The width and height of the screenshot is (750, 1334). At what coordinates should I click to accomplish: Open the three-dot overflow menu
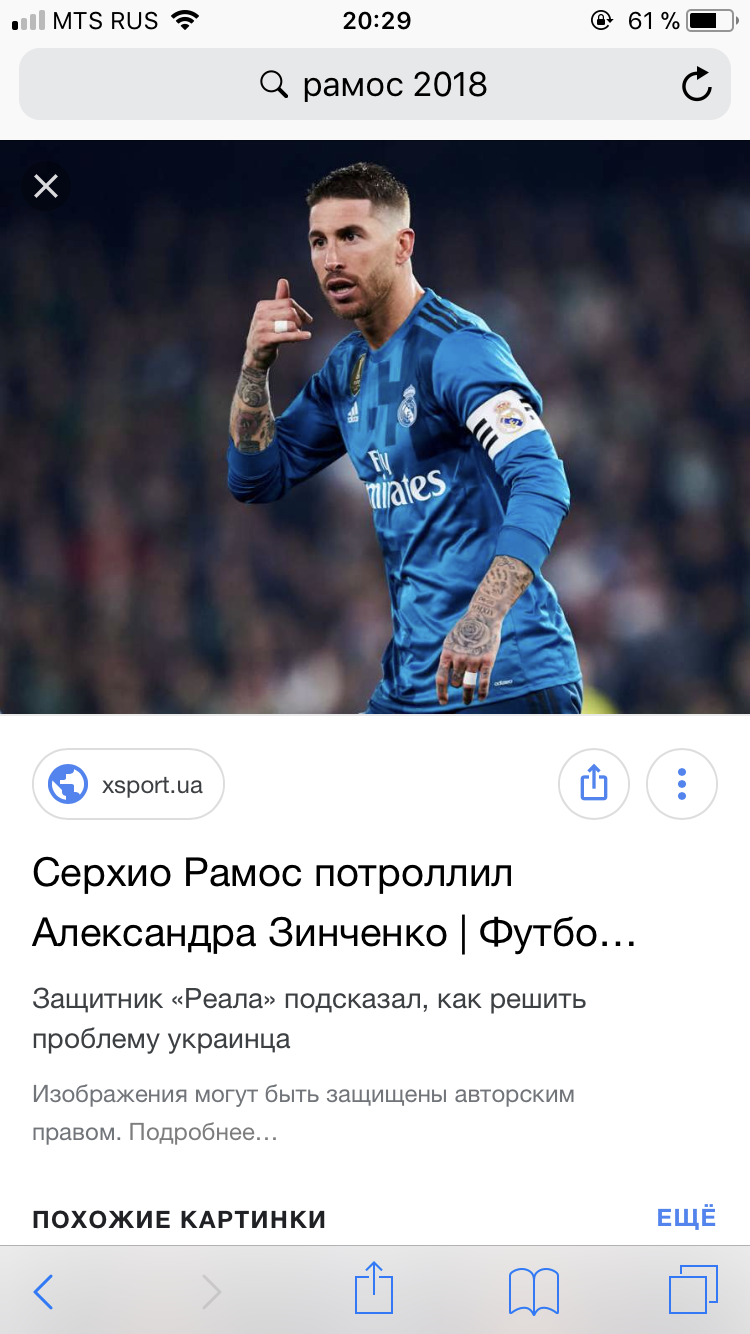point(682,784)
